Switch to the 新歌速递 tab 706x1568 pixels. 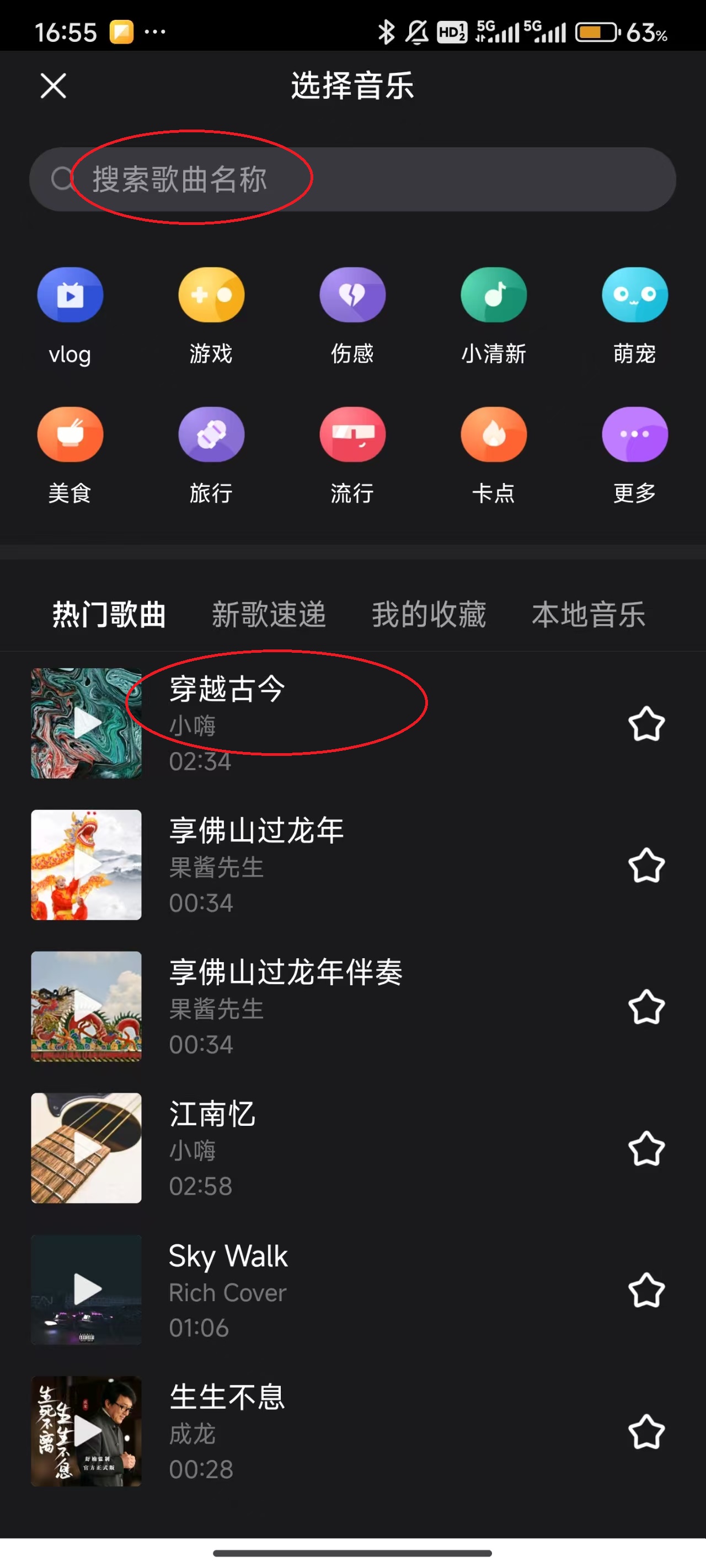tap(269, 615)
